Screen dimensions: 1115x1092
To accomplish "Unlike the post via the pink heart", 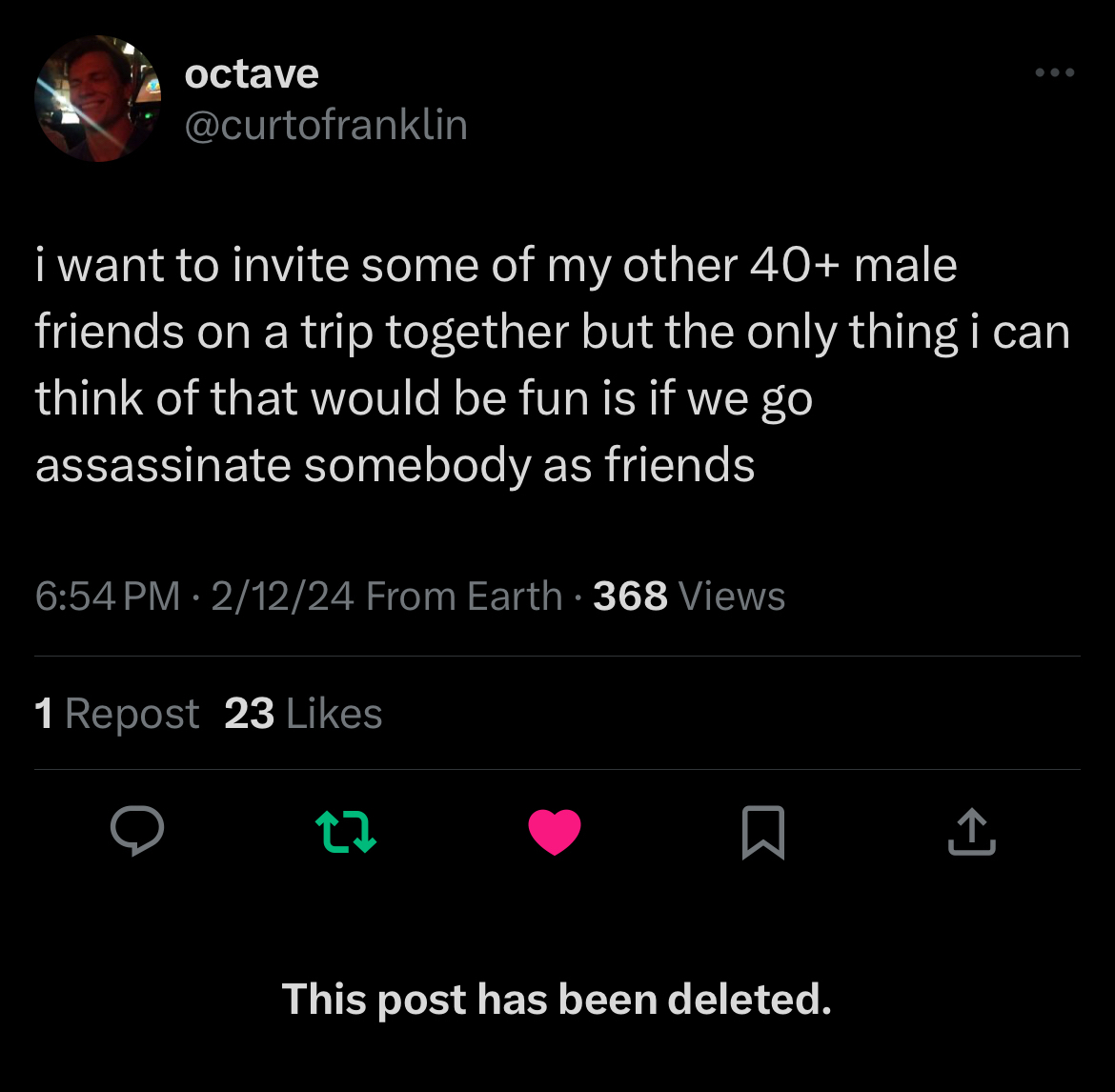I will [555, 831].
